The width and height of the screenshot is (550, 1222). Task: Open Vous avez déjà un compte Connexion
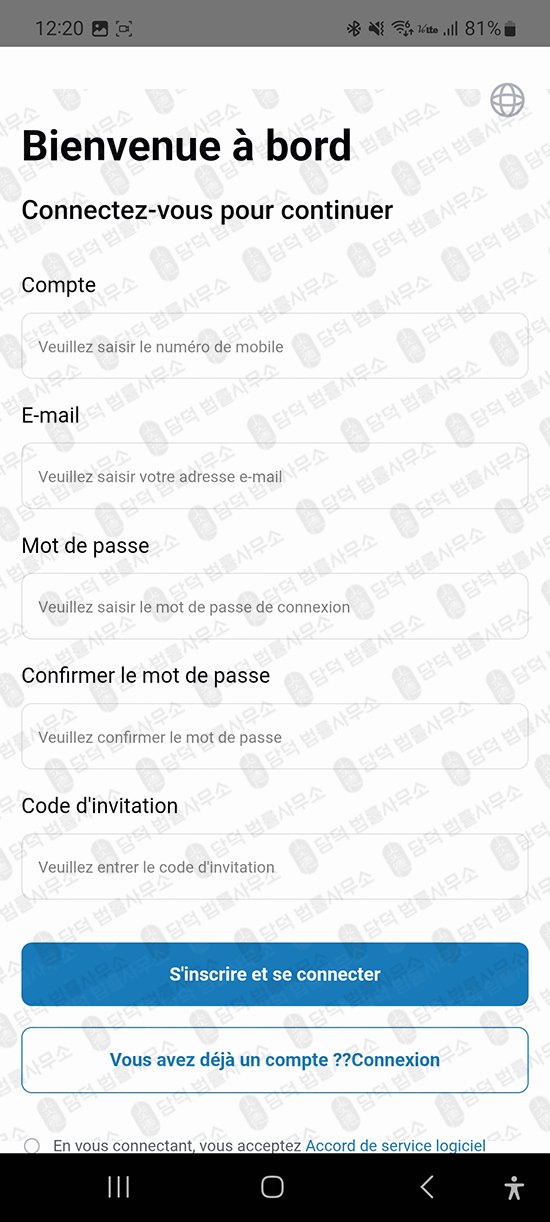click(275, 1060)
